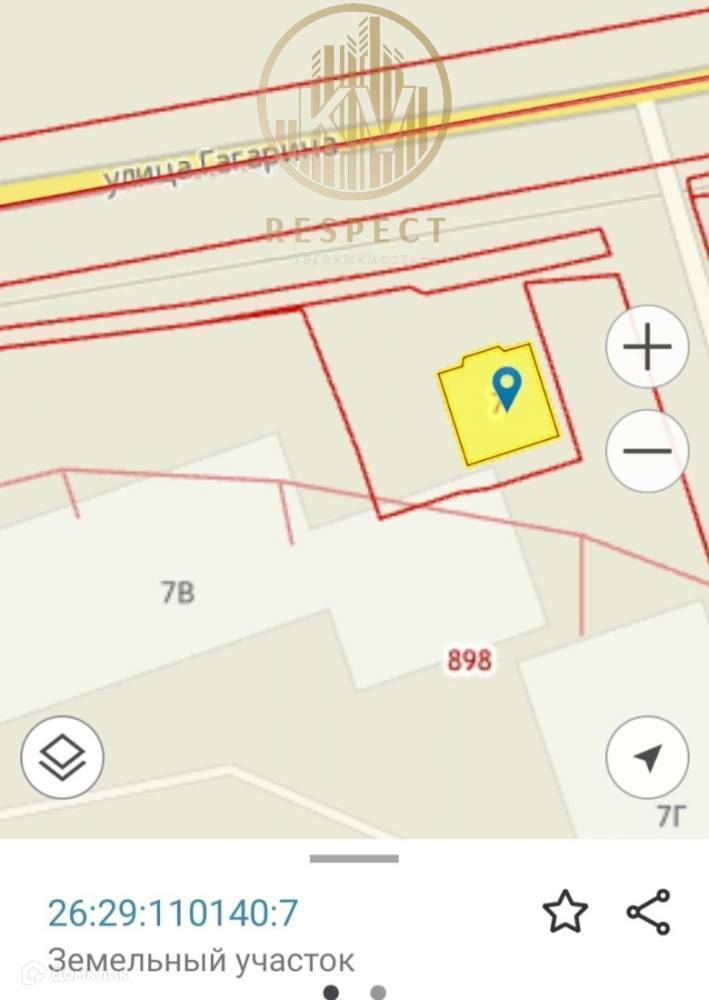Add parcel 26:29:110140:7 to favorites
This screenshot has width=709, height=1000.
pyautogui.click(x=565, y=912)
